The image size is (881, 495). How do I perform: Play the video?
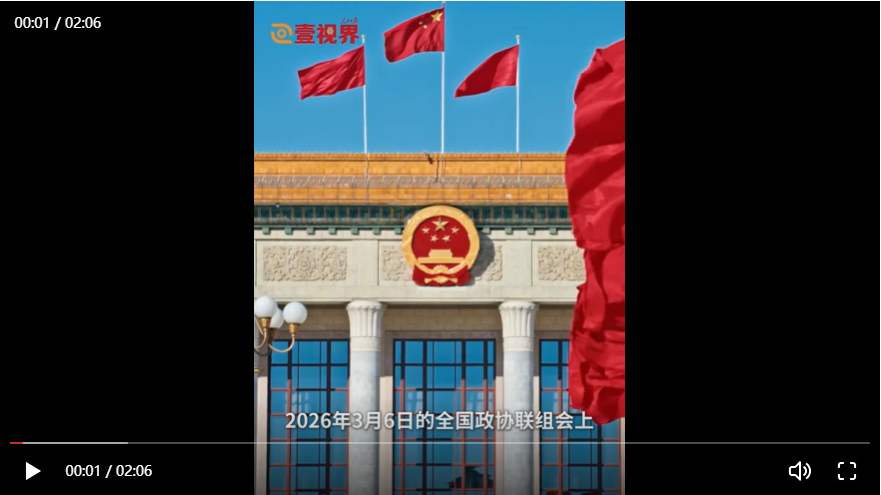click(x=33, y=471)
